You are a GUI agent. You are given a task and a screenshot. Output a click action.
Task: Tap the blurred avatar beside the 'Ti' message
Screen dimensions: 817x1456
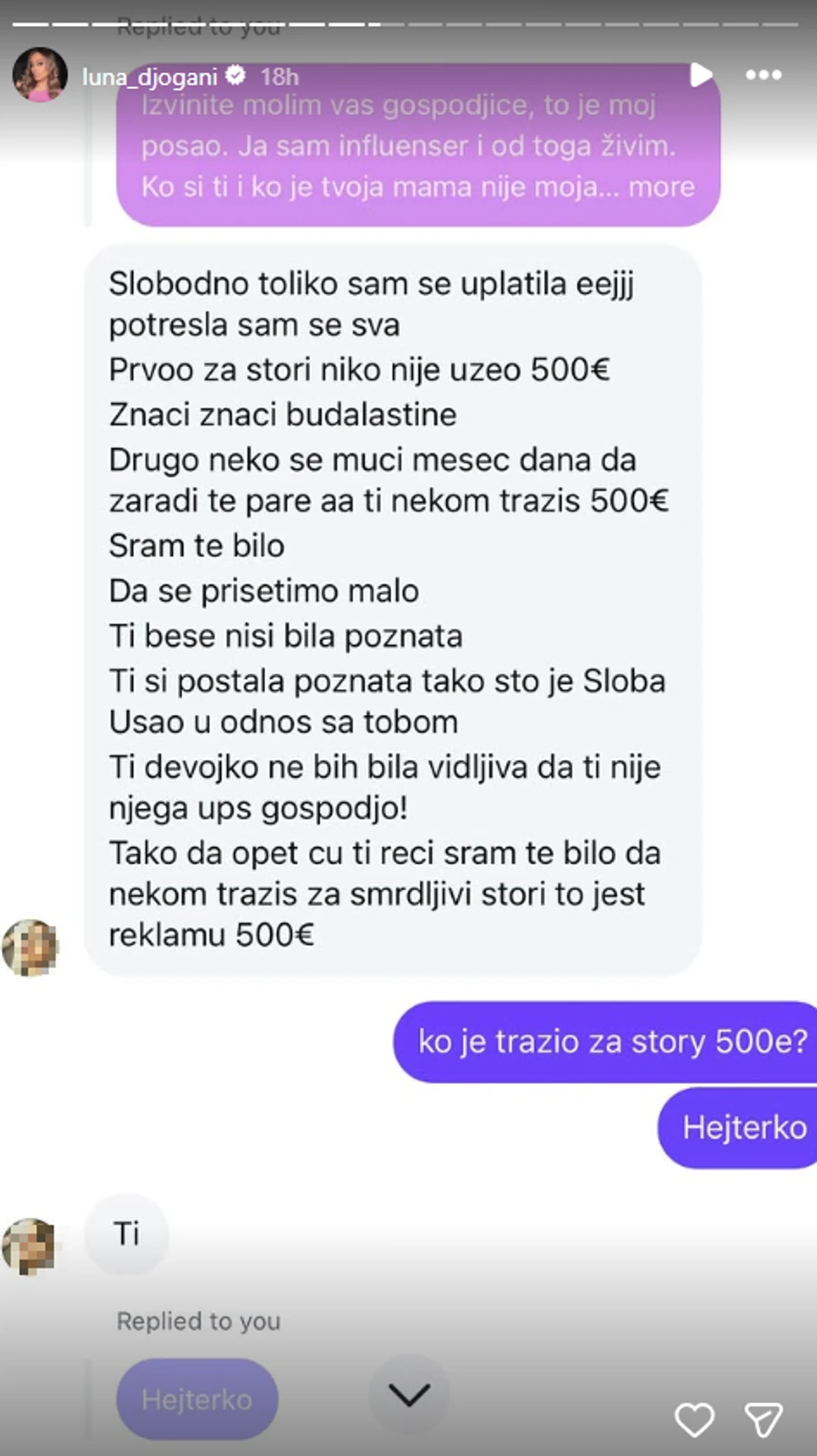coord(30,1246)
